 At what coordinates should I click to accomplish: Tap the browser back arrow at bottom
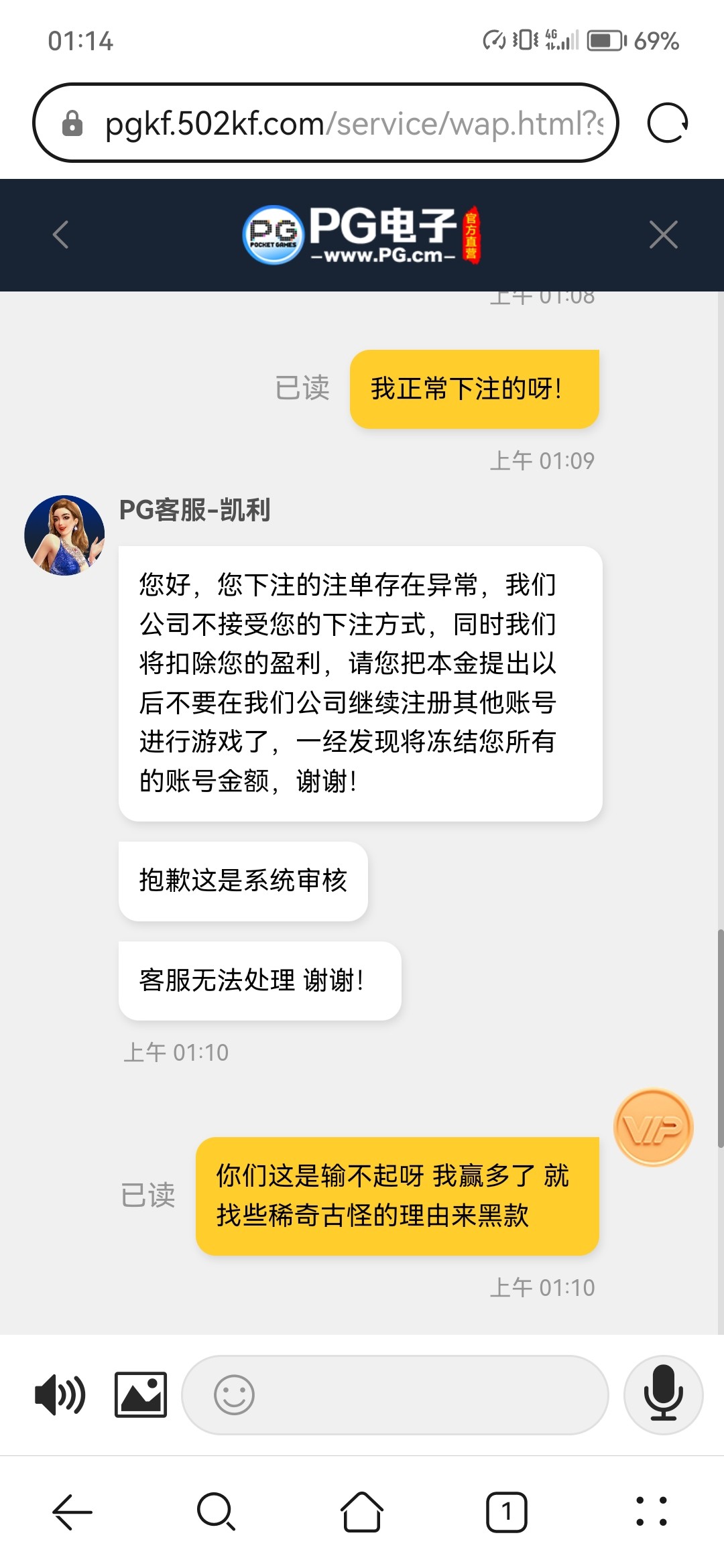coord(69,1511)
